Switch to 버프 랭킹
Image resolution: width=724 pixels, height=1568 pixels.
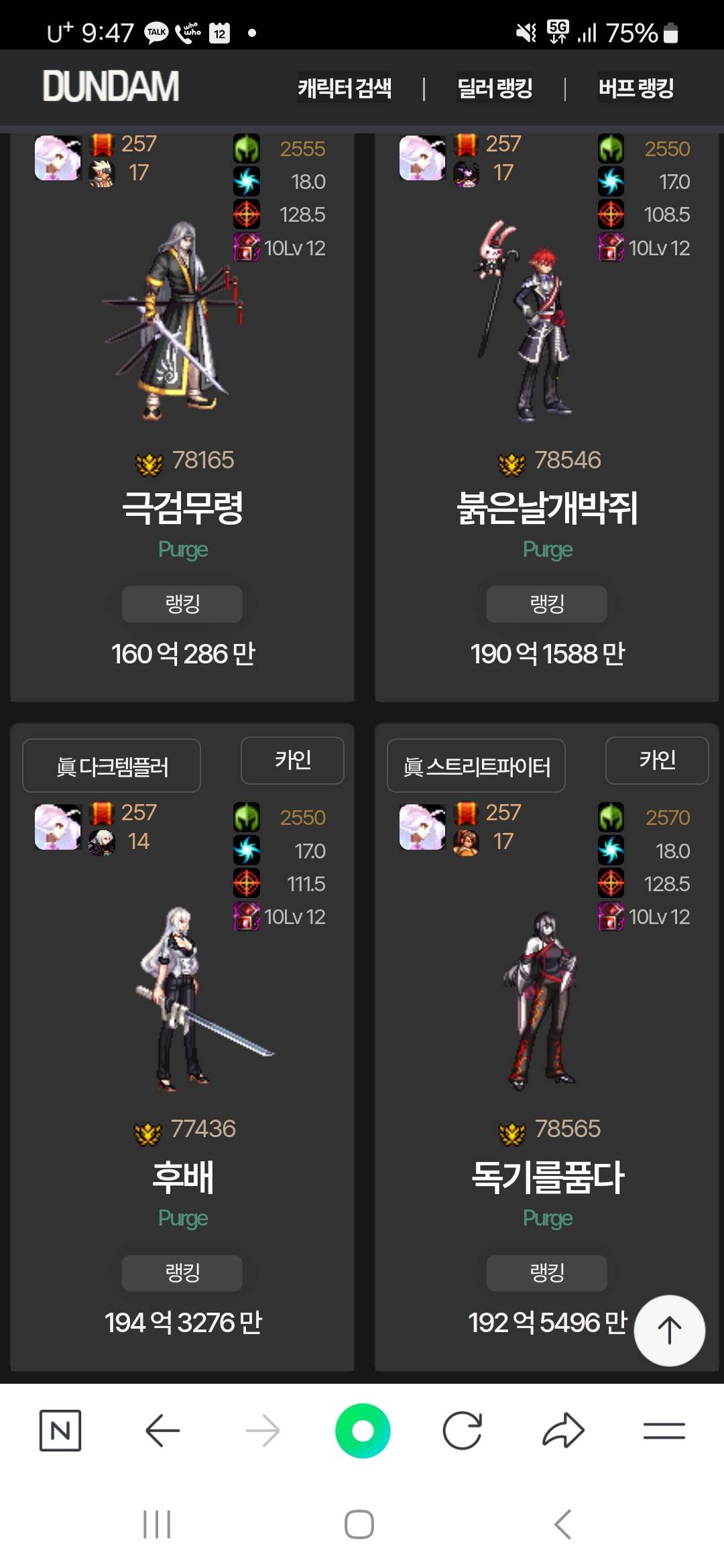tap(636, 88)
